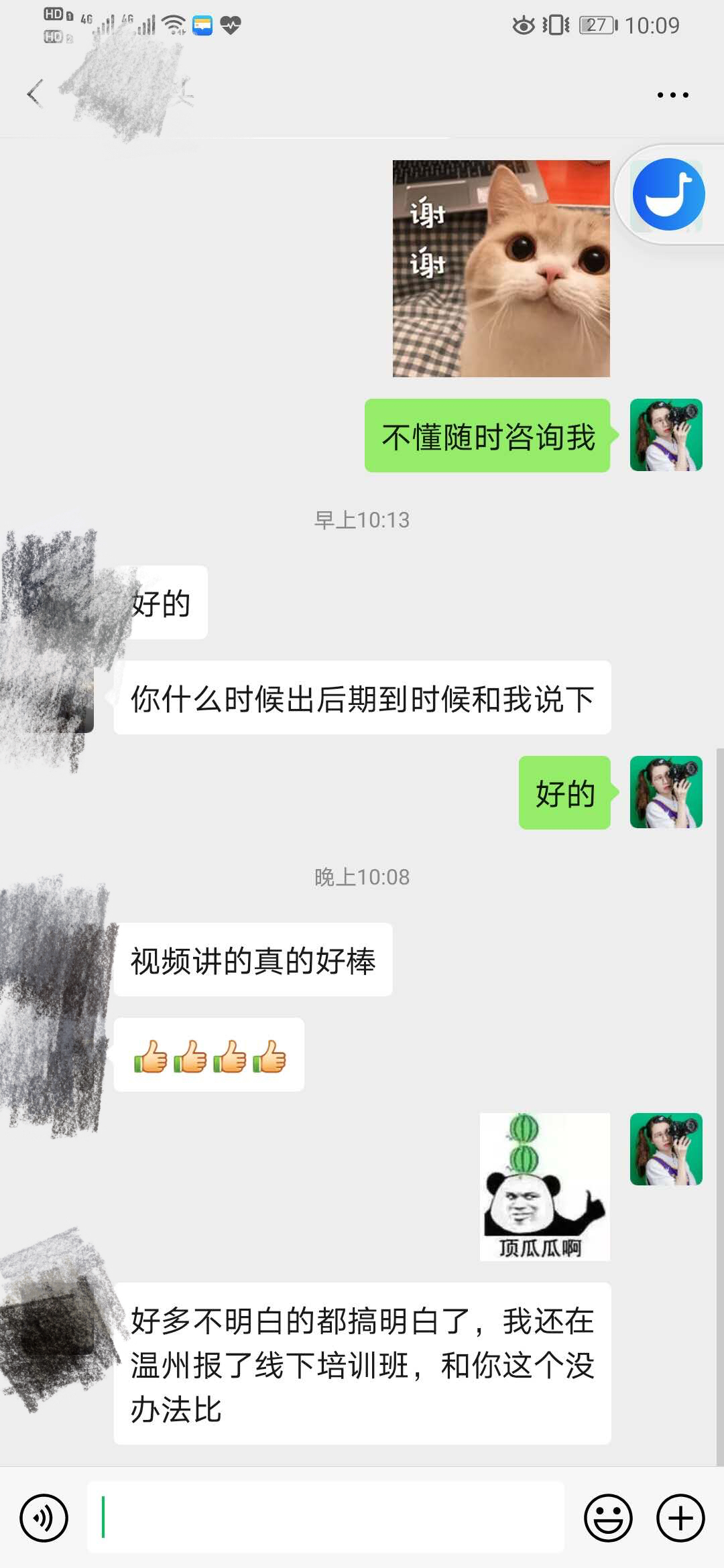Tap the '晚上10:08' timestamp
The image size is (724, 1568).
tap(362, 876)
